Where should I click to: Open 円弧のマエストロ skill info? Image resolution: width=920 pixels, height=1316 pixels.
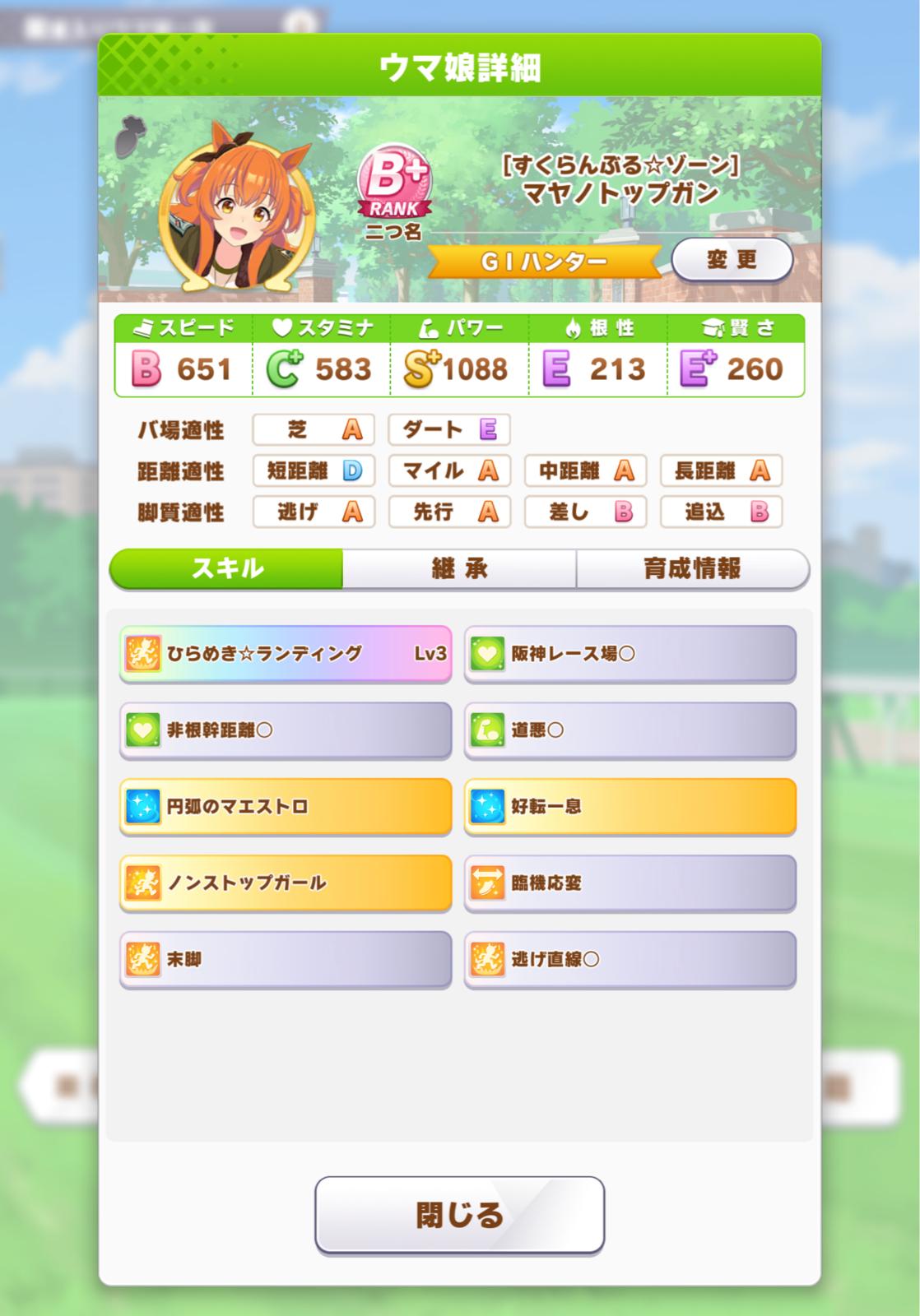click(286, 806)
